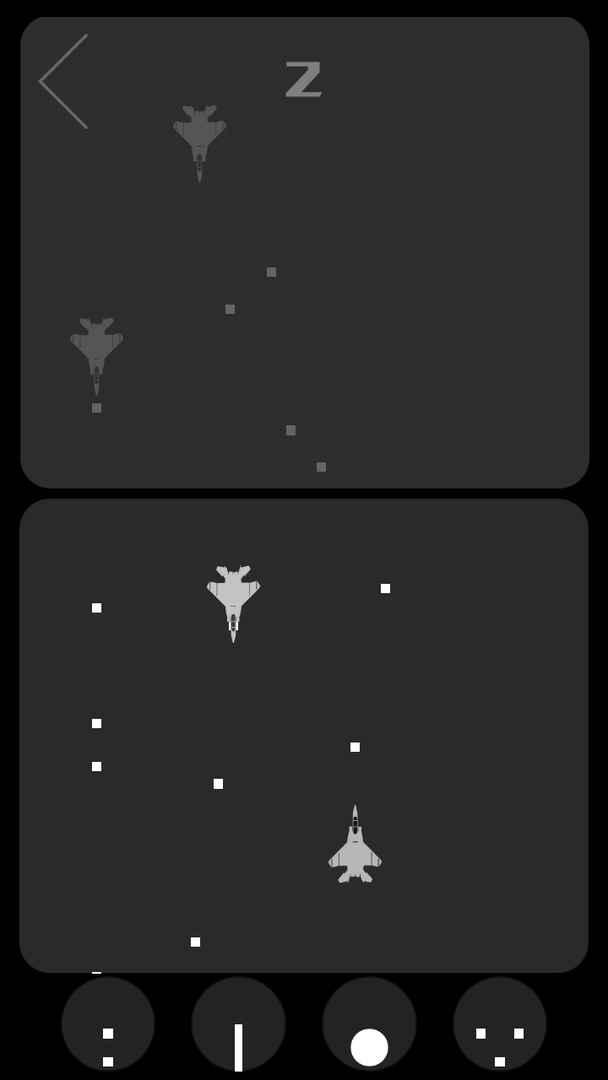The width and height of the screenshot is (608, 1080).
Task: Tap the large round dot weapon button
Action: (369, 1024)
